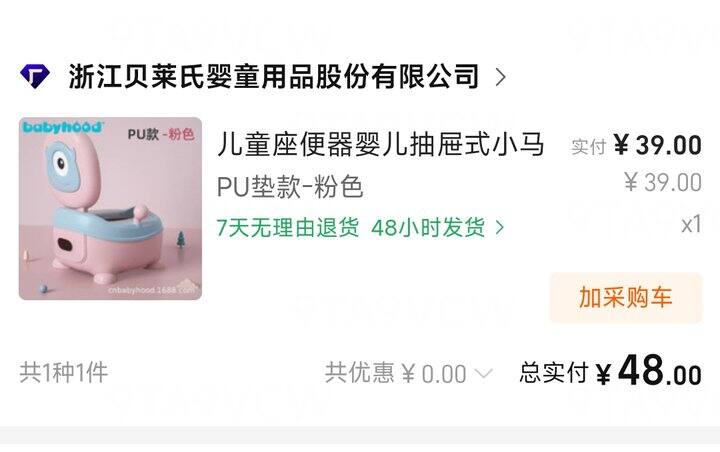Screen dimensions: 720x452
Task: Expand the 共优惠 ¥0.00 discount details
Action: coord(409,373)
